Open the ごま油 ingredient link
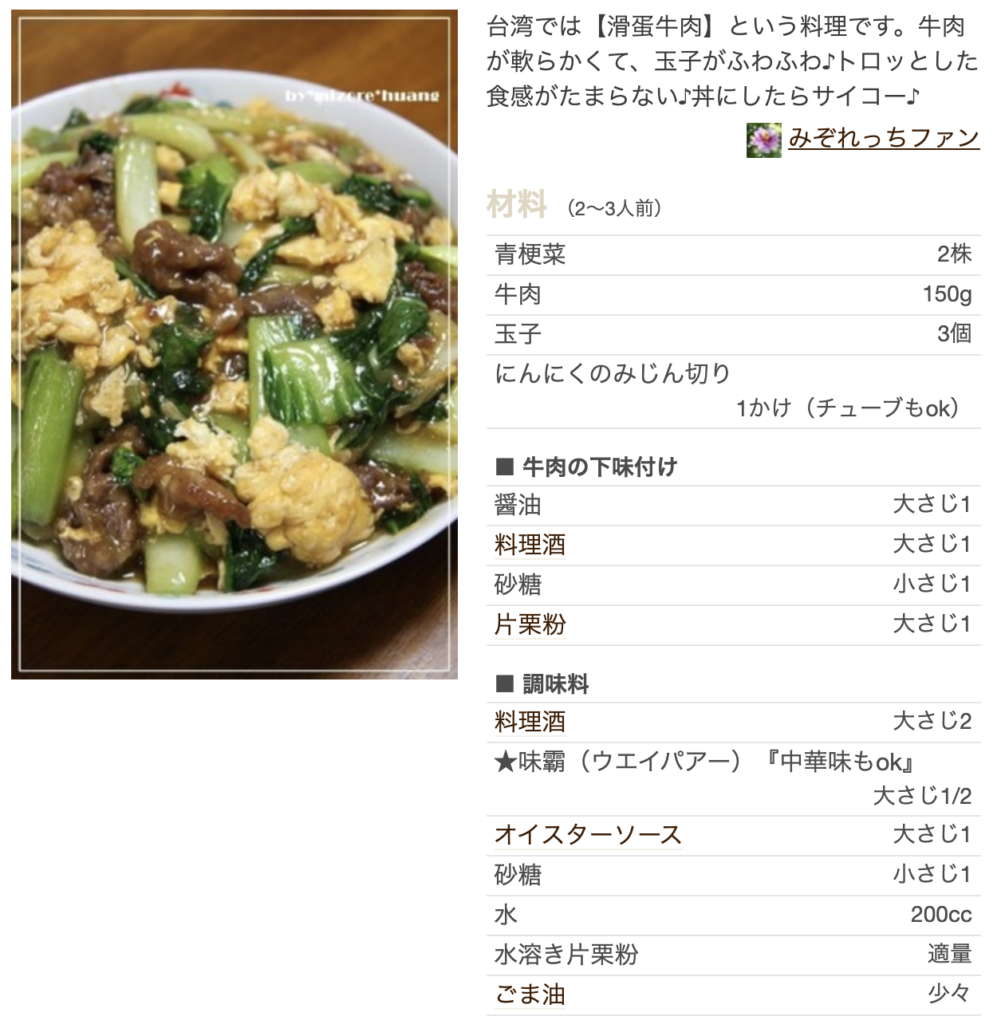Viewport: 1005px width, 1024px height. click(x=529, y=994)
